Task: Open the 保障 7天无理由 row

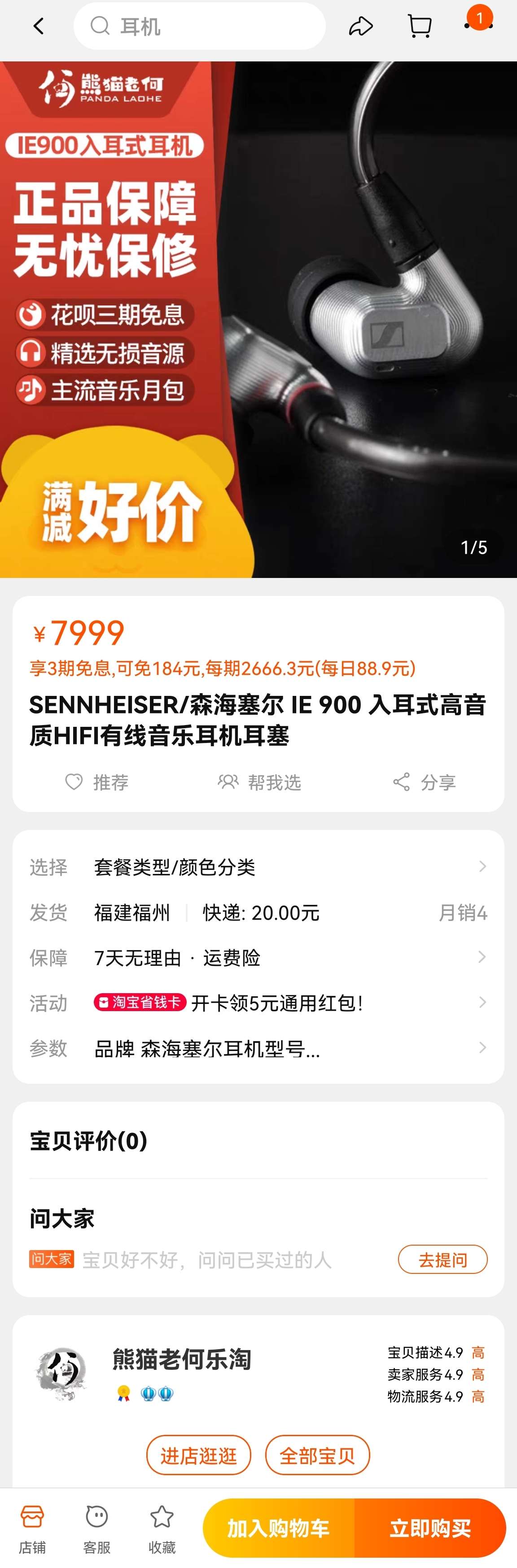Action: pyautogui.click(x=258, y=957)
